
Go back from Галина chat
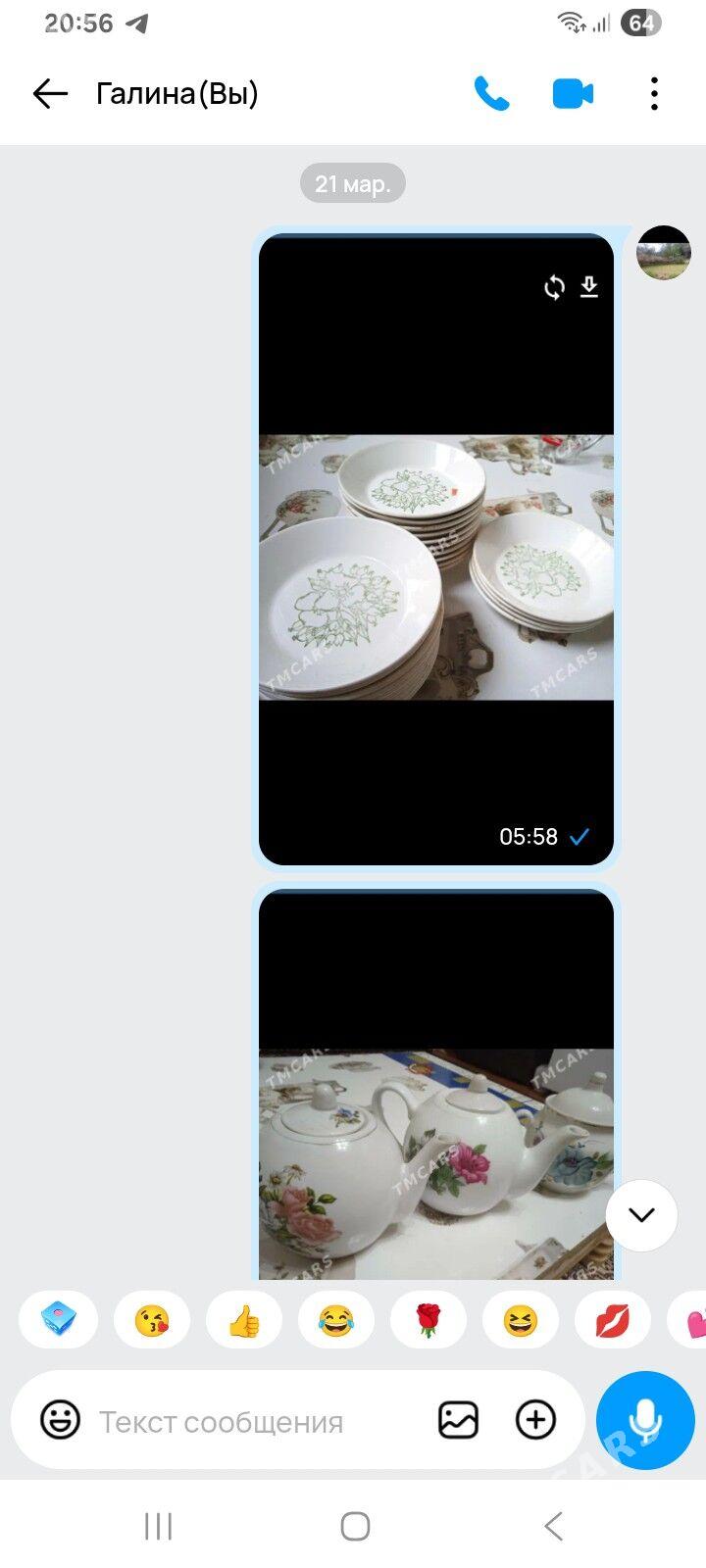[50, 94]
